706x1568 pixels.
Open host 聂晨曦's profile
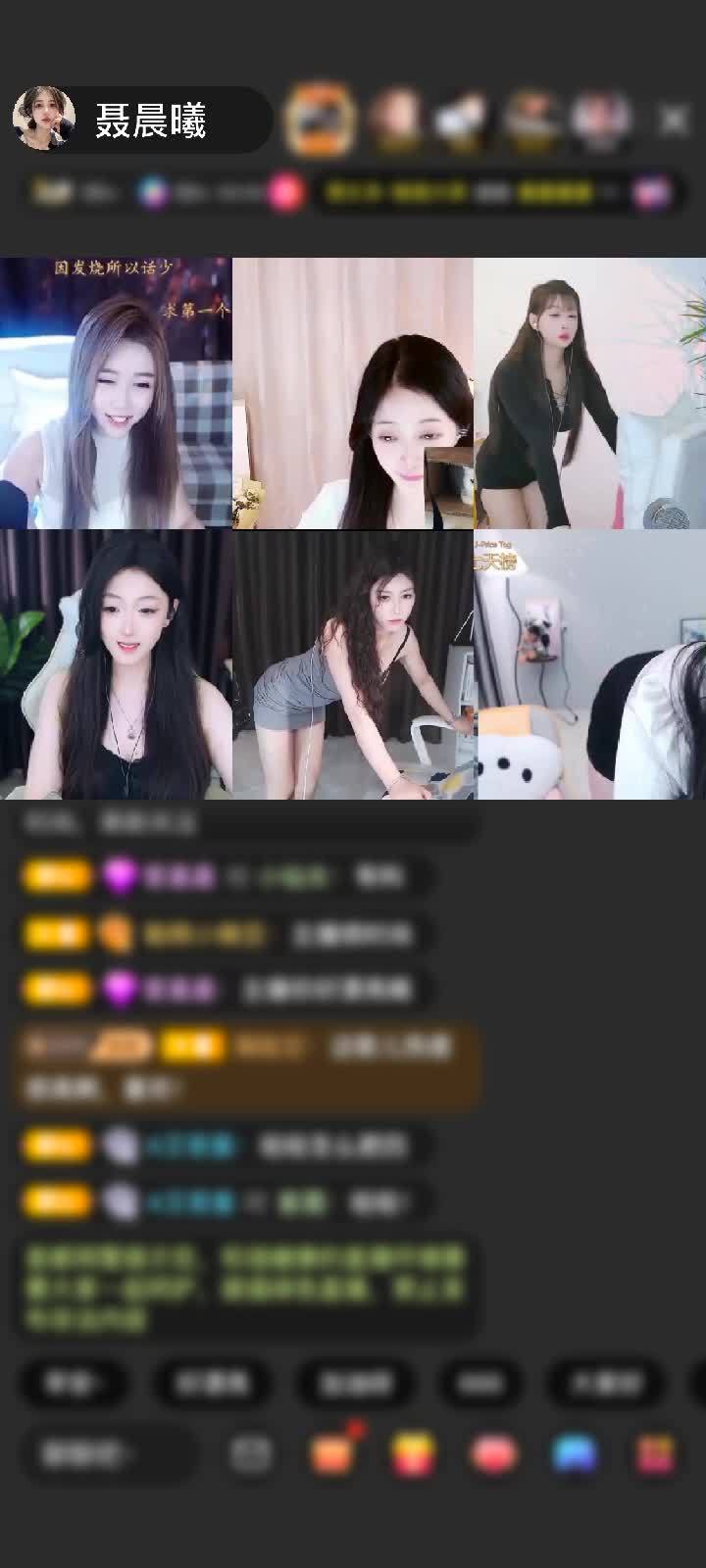click(x=44, y=119)
